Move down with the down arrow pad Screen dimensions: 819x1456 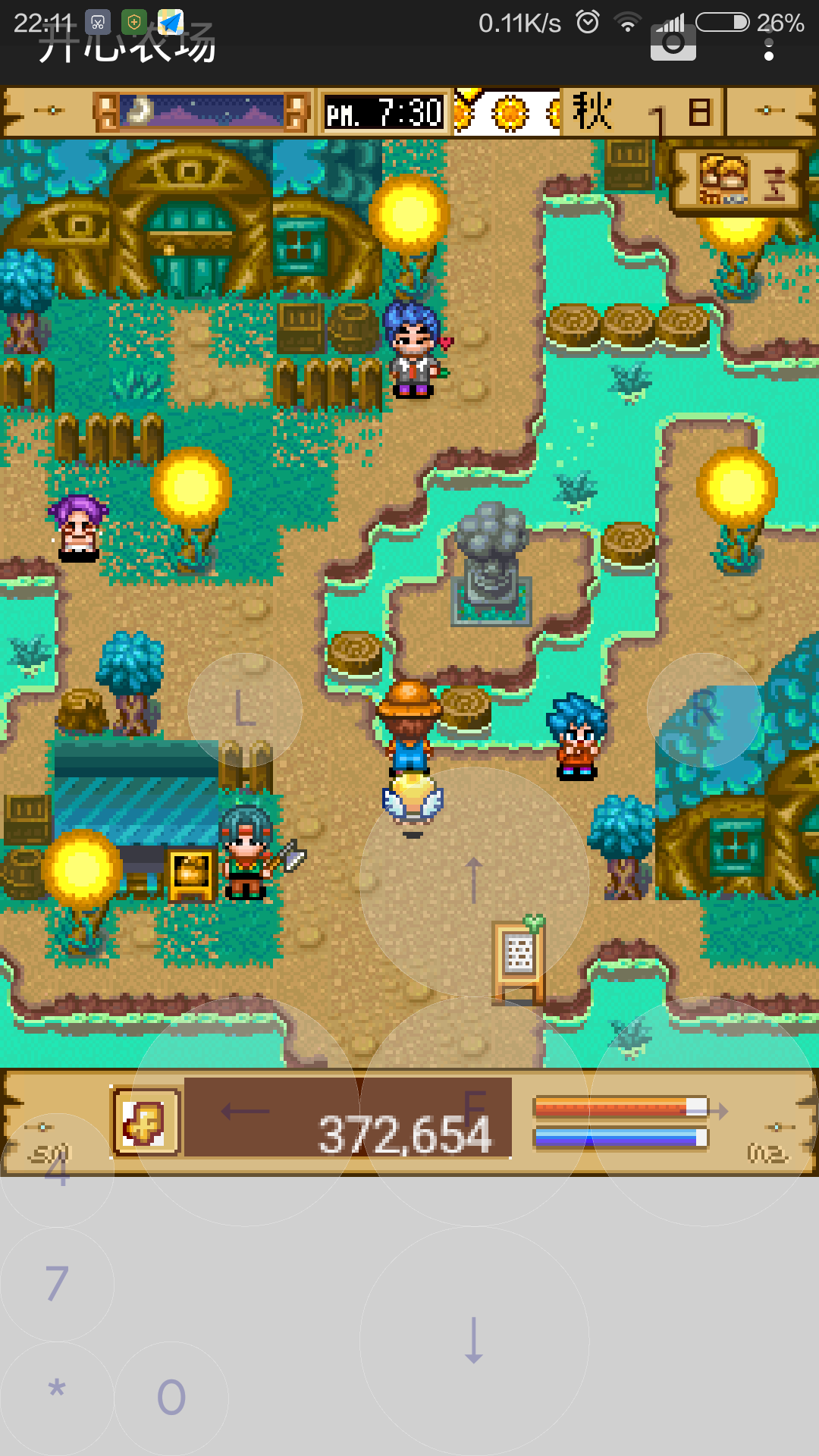click(474, 1341)
